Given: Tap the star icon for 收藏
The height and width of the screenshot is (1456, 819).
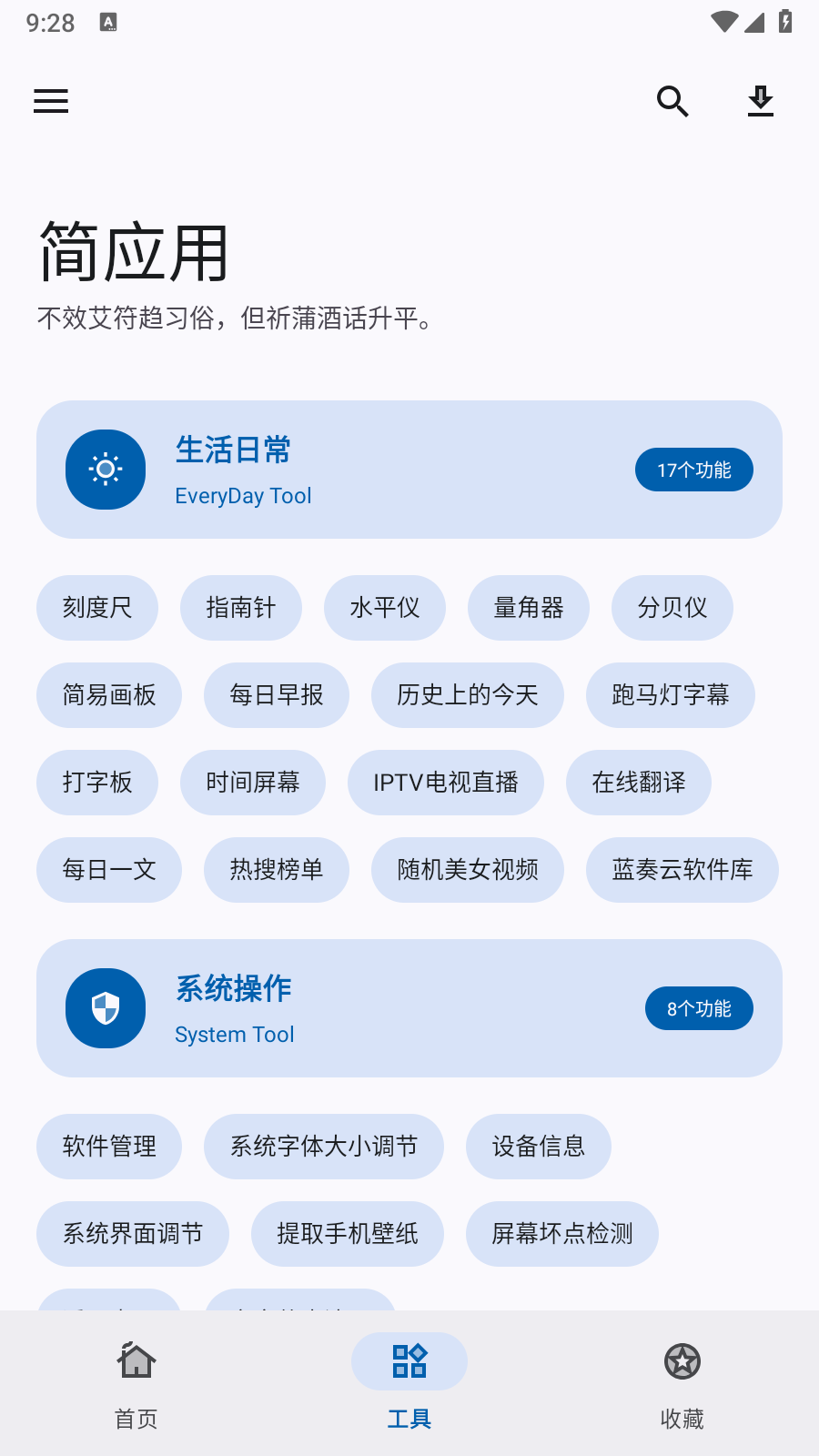Looking at the screenshot, I should coord(682,1360).
